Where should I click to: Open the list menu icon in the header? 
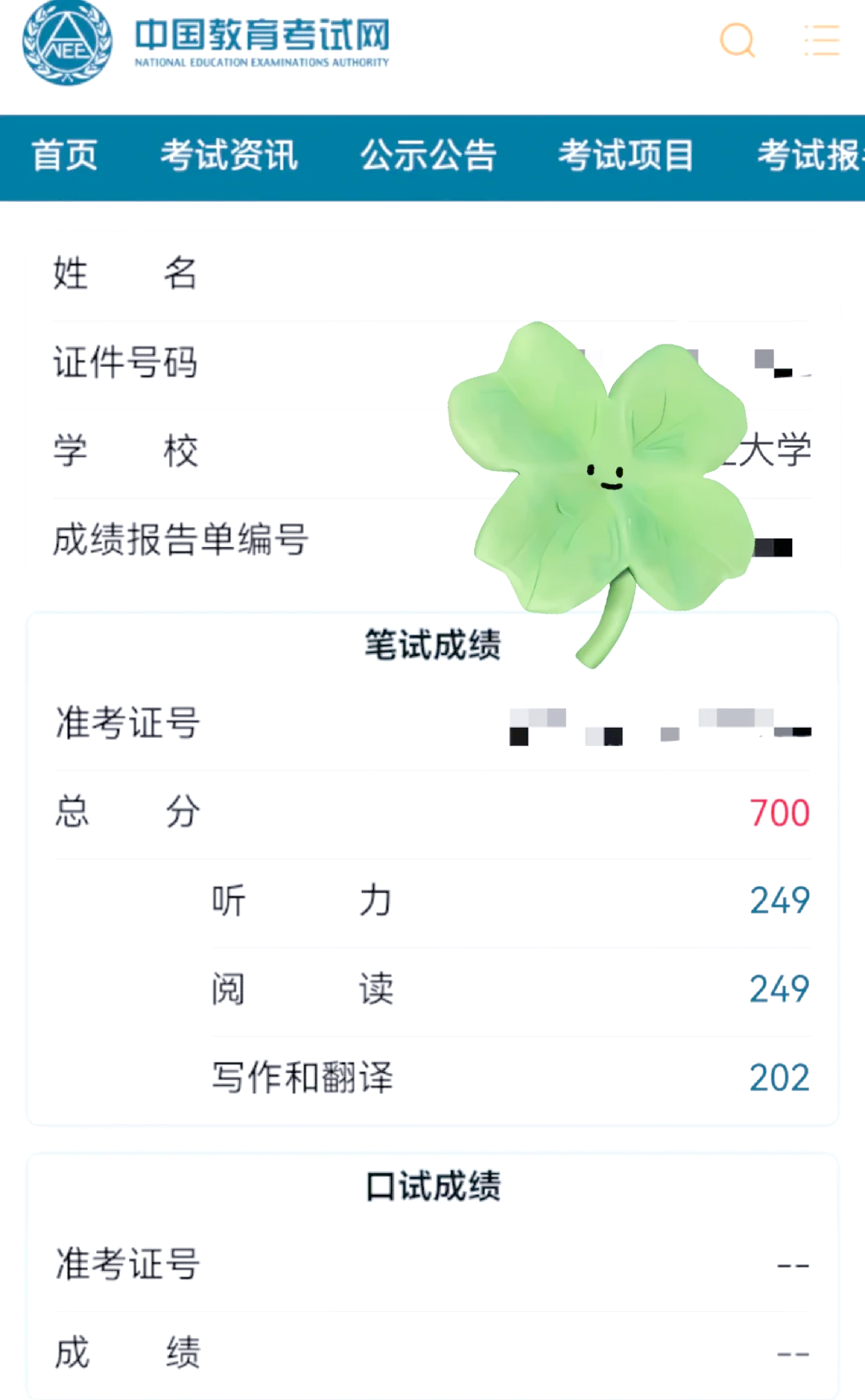point(822,40)
